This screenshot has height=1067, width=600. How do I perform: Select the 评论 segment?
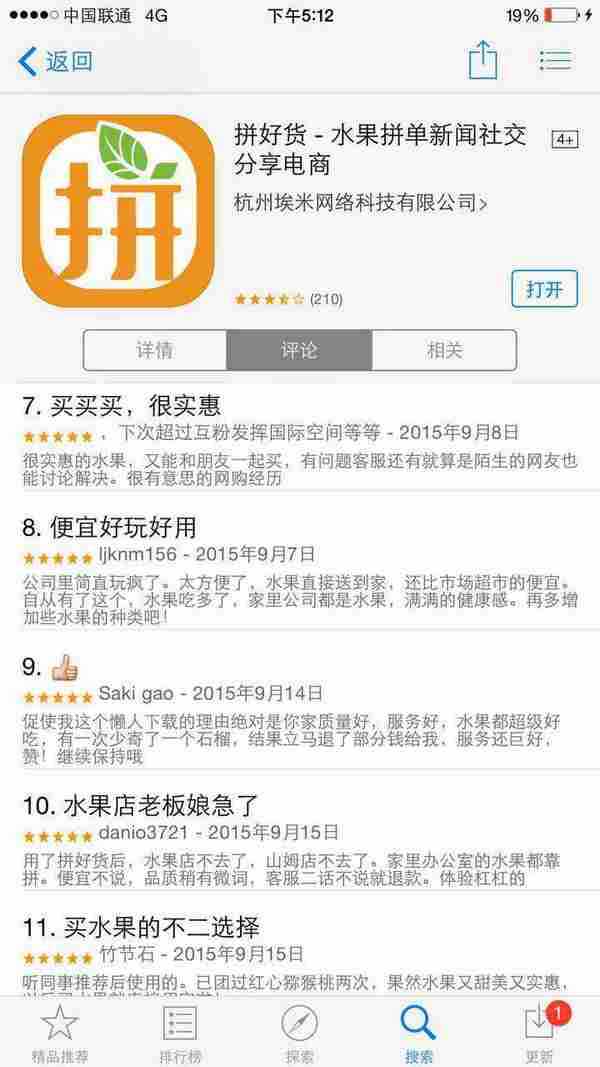pyautogui.click(x=299, y=351)
